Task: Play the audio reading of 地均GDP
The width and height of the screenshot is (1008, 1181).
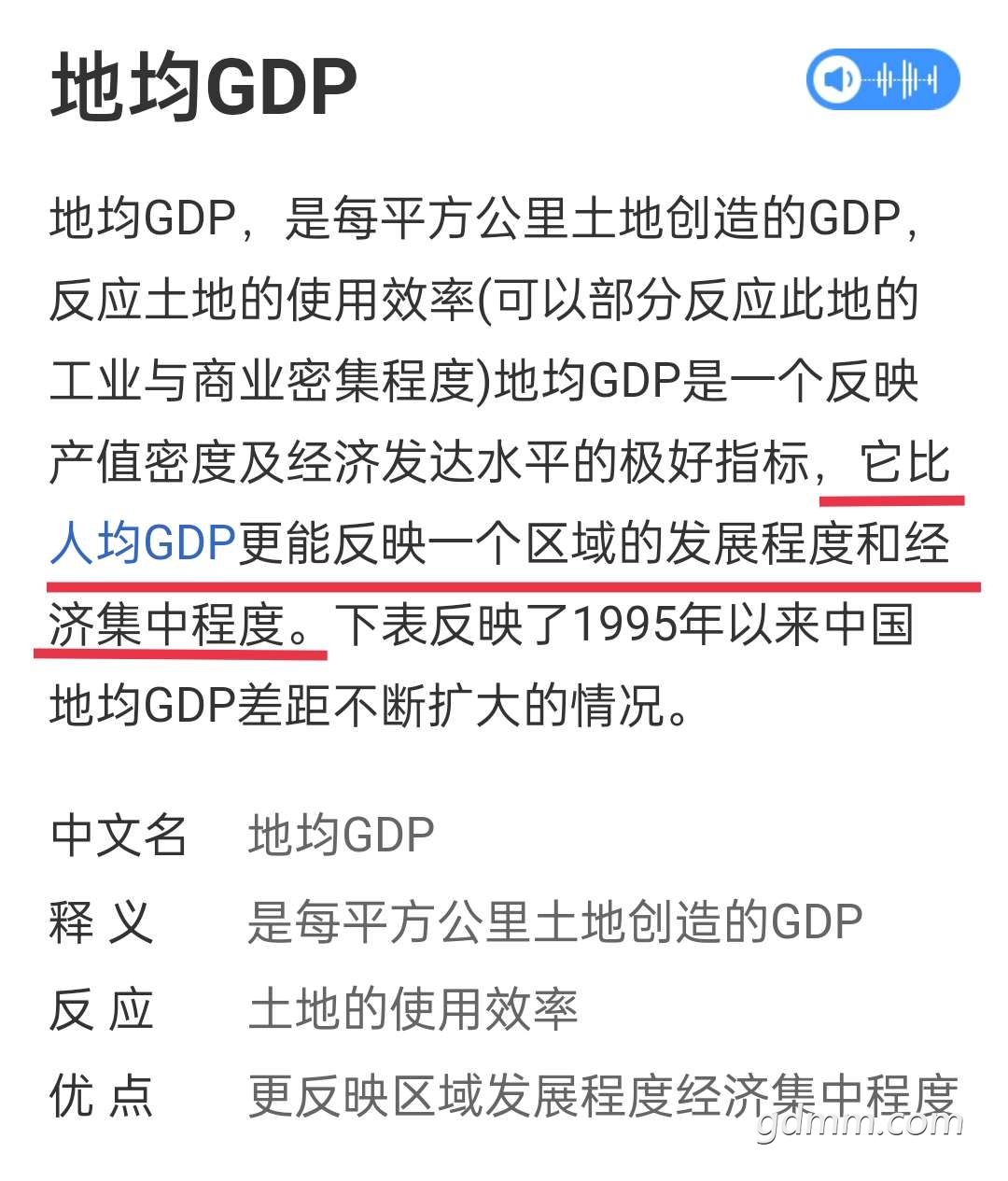Action: click(882, 80)
